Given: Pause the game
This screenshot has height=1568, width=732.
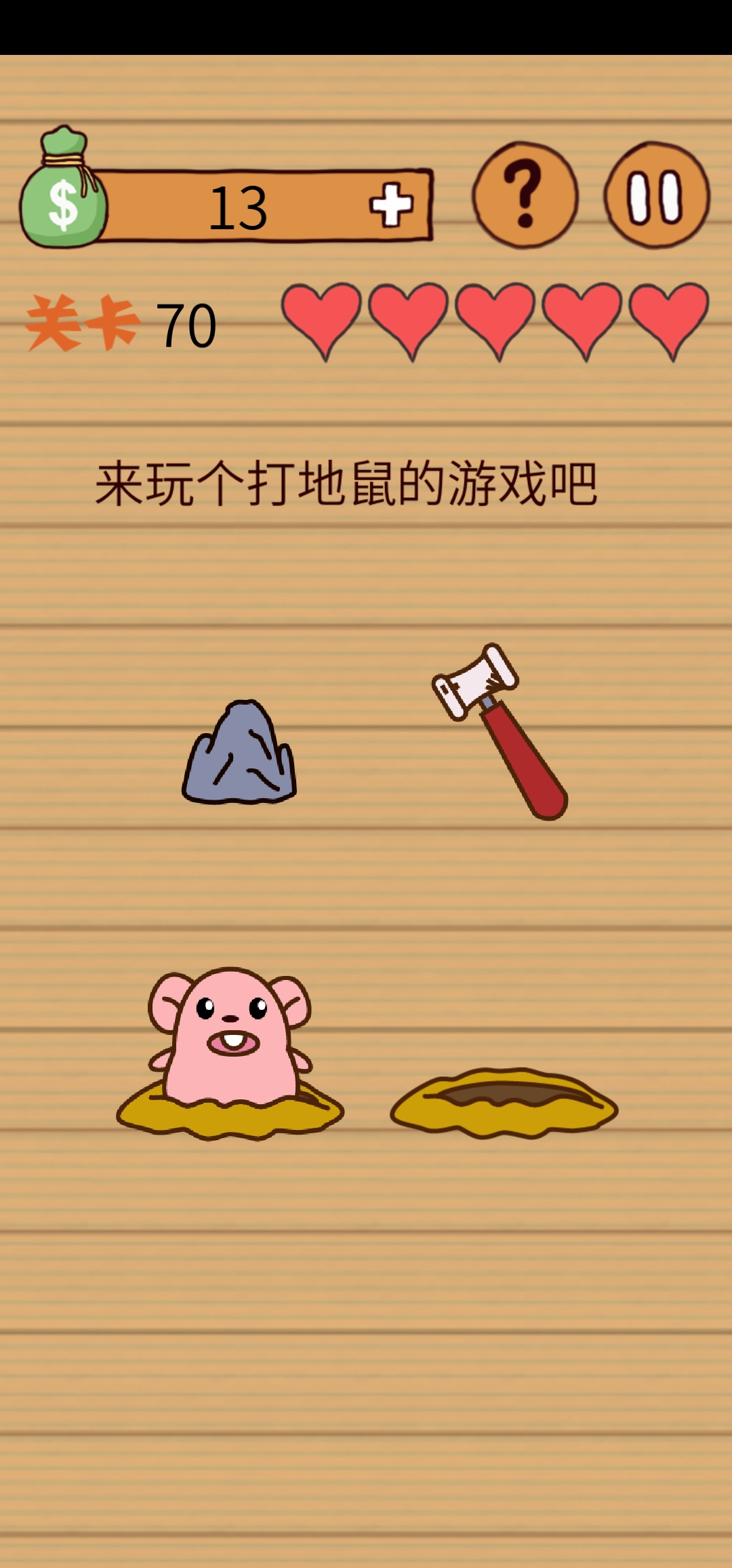Looking at the screenshot, I should 656,195.
